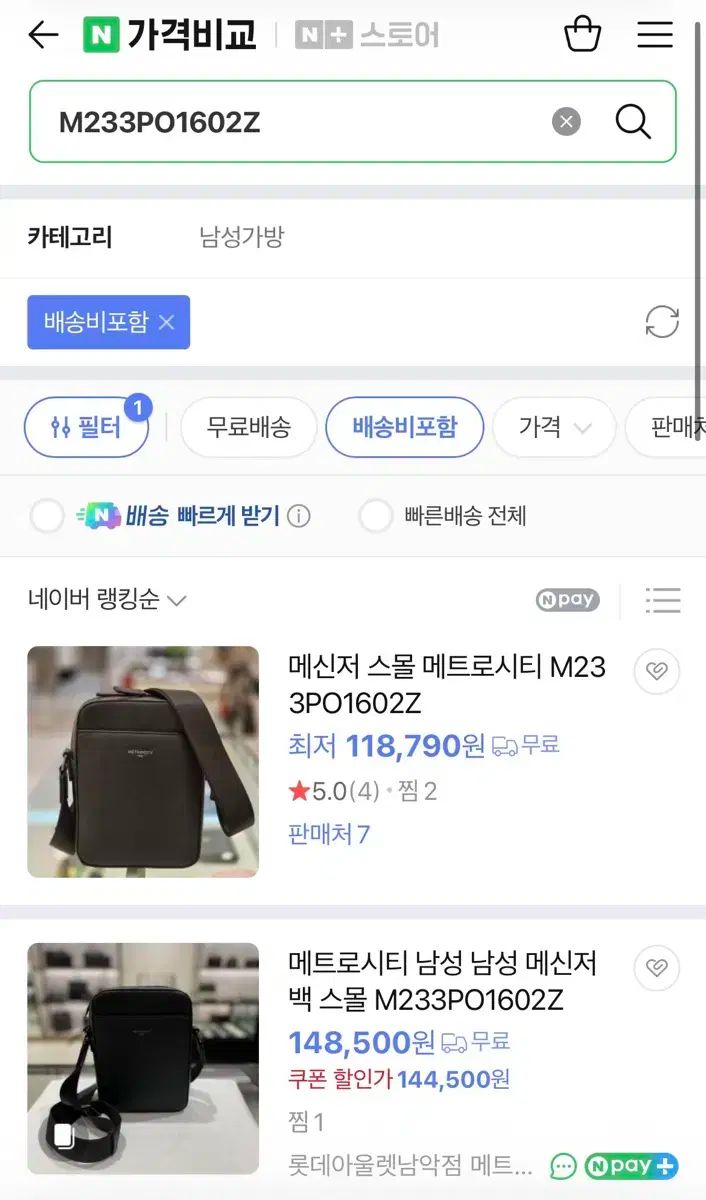The image size is (706, 1200).
Task: Select the 남성가방 category
Action: [242, 237]
